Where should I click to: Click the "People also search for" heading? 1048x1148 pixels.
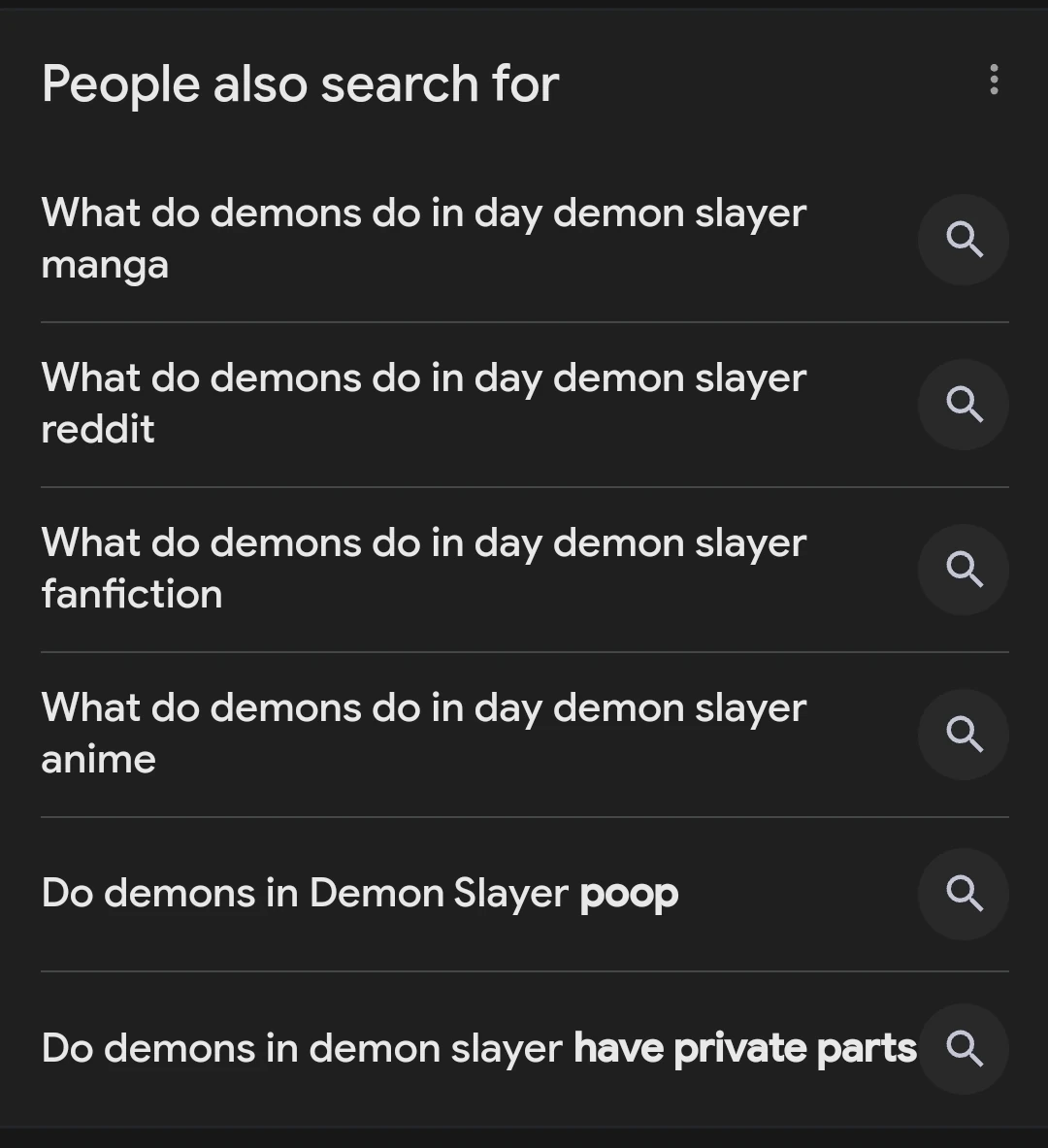[x=300, y=84]
